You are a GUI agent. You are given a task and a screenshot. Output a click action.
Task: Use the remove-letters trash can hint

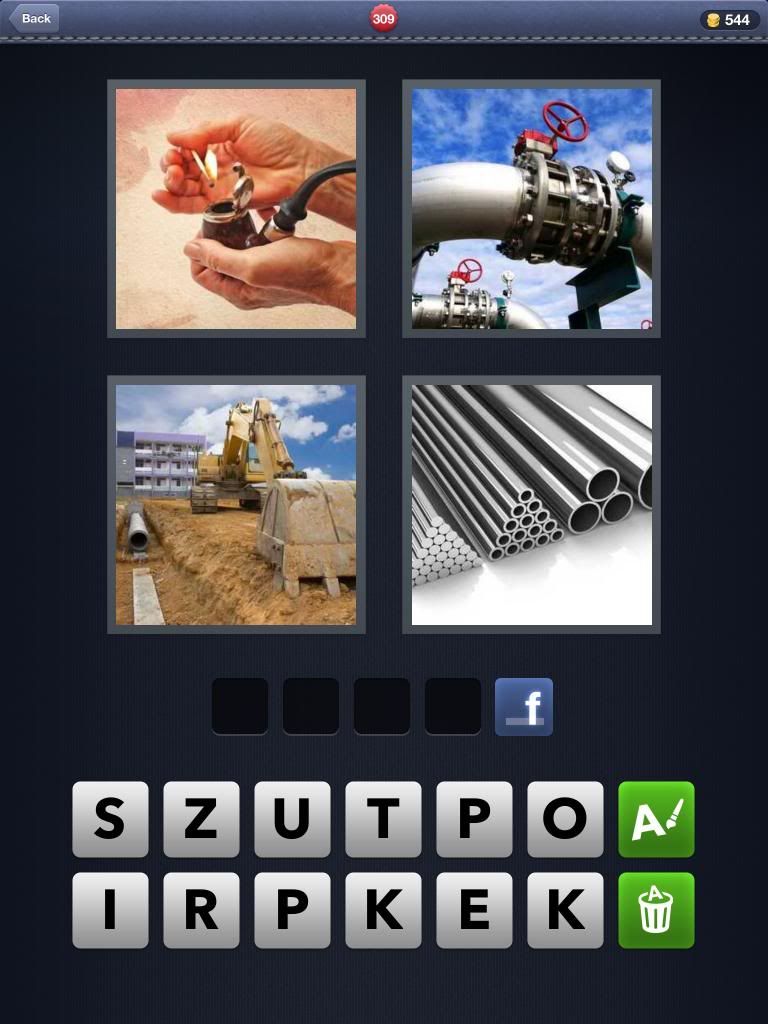tap(656, 910)
